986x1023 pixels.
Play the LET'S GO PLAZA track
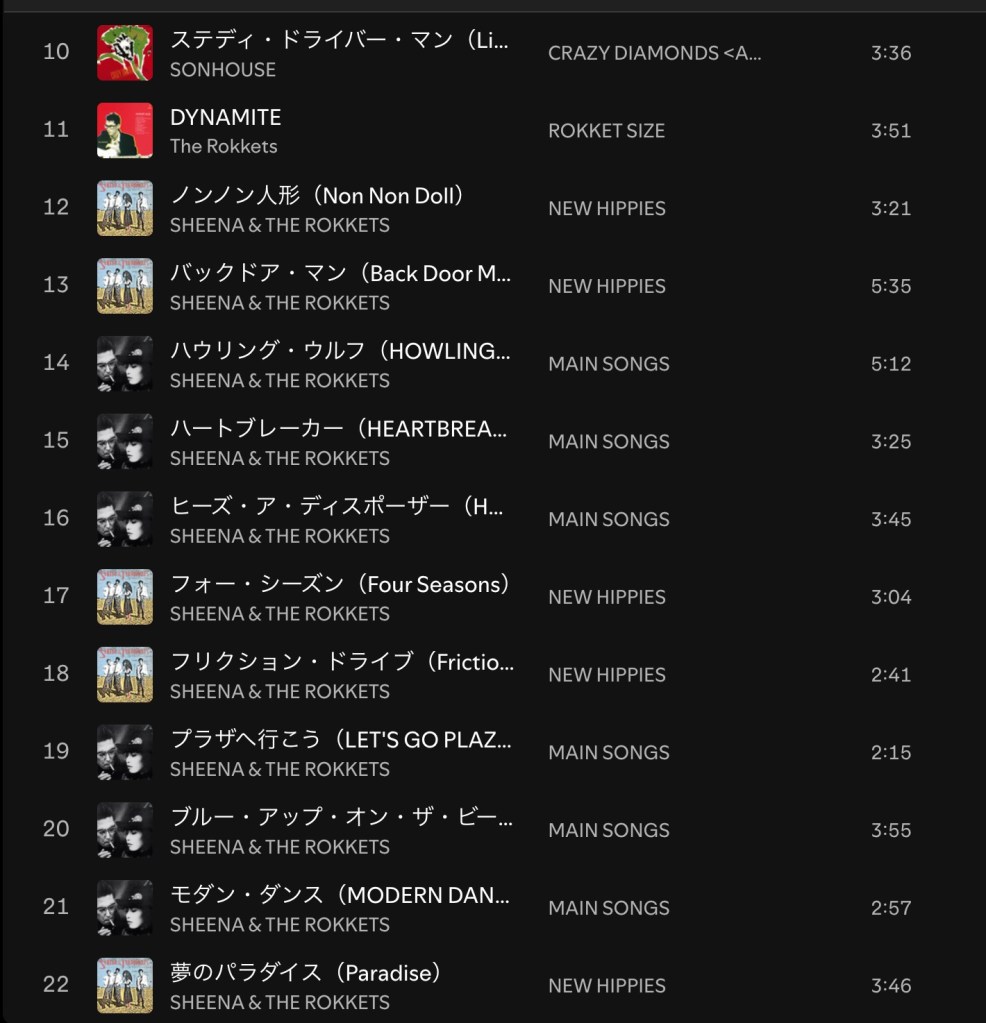coord(340,740)
